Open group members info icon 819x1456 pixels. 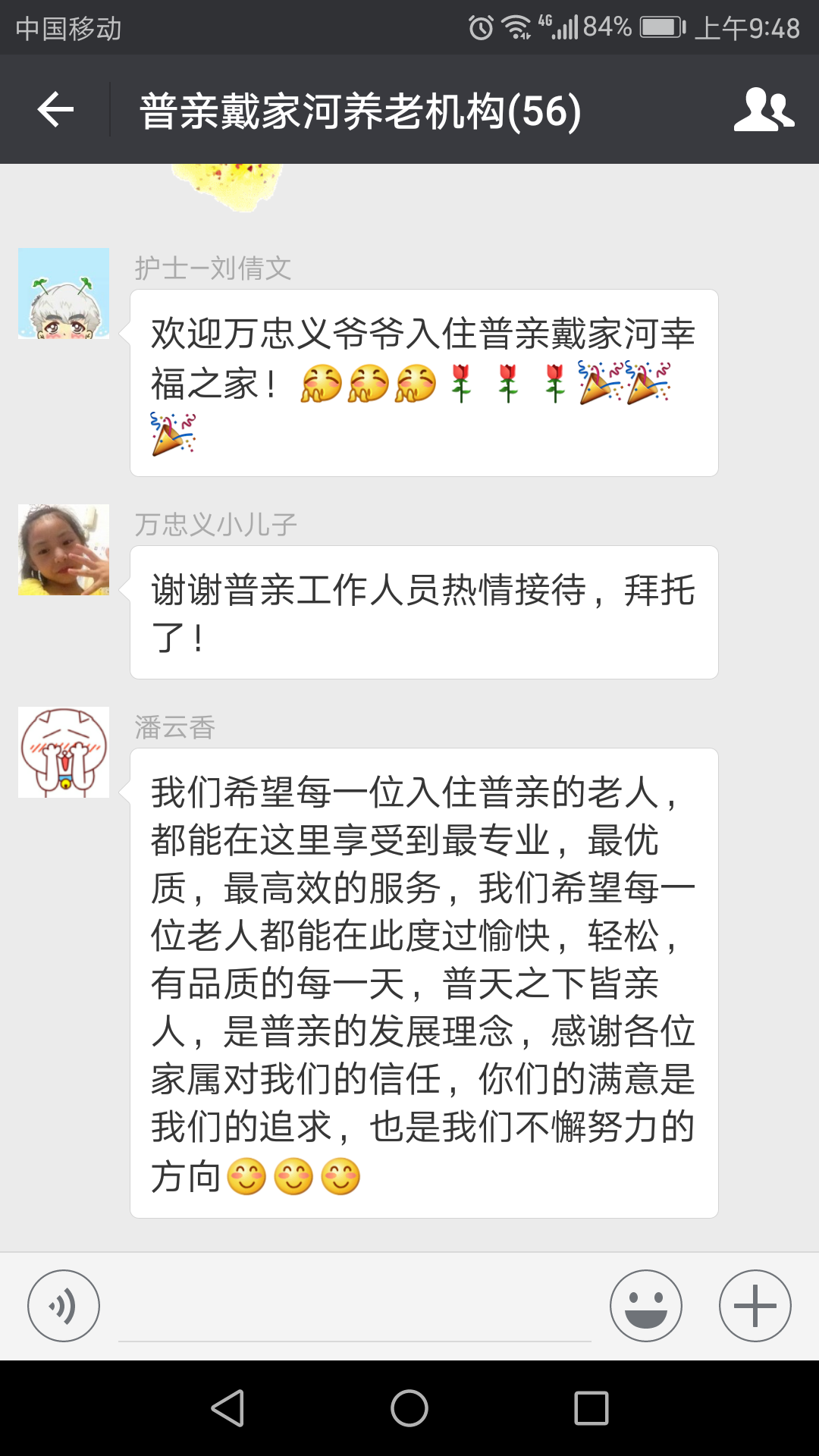(x=764, y=110)
